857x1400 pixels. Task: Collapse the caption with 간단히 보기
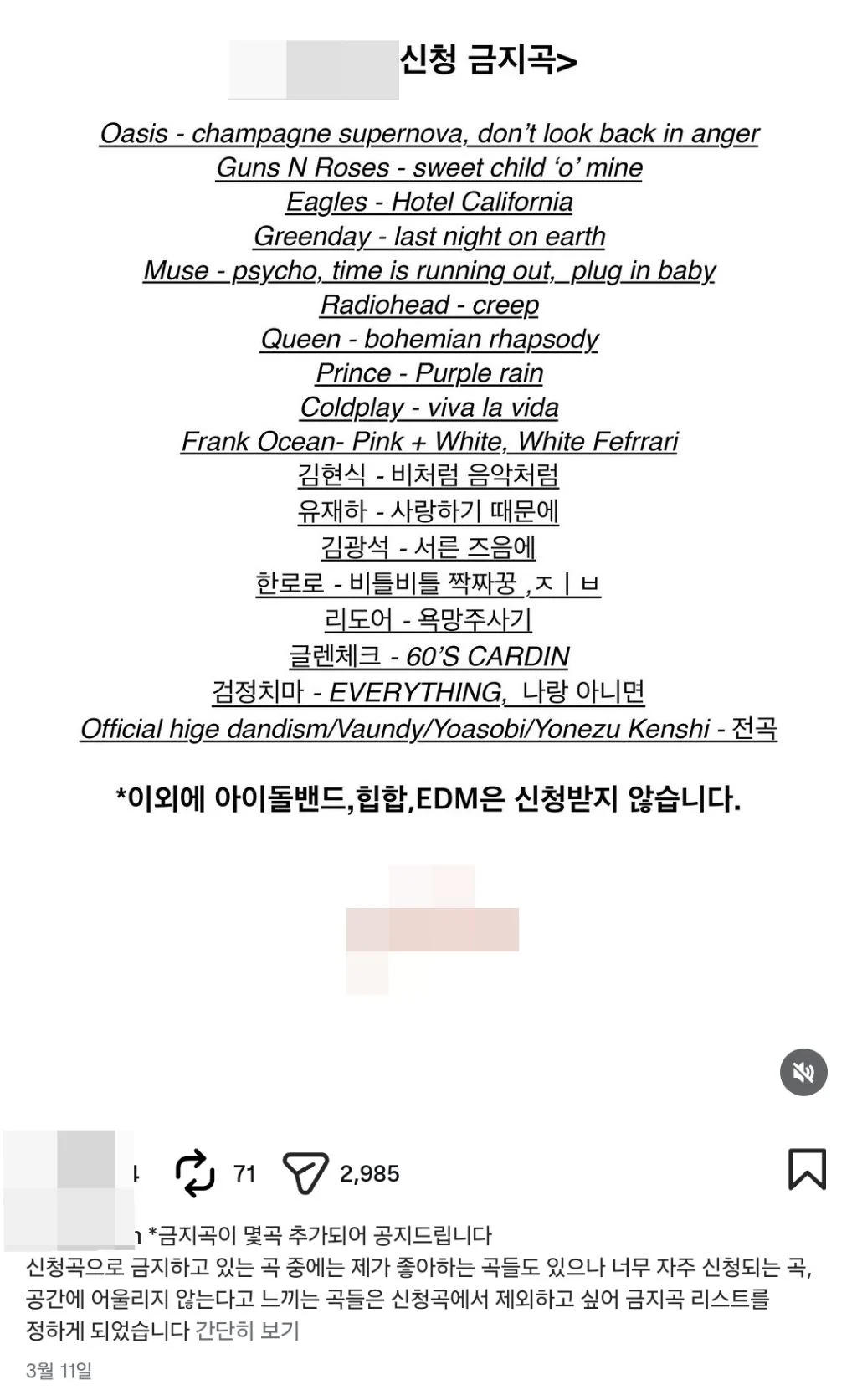point(247,1331)
